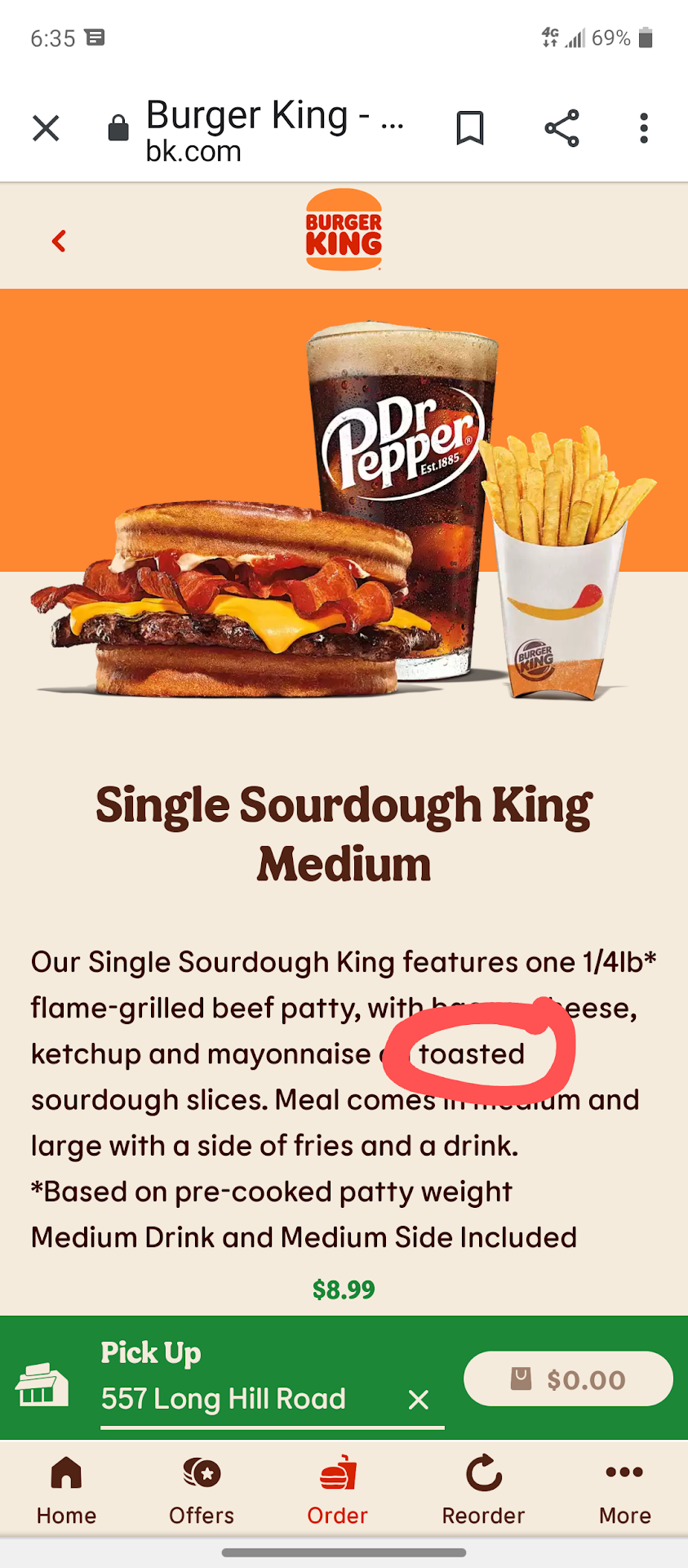
Task: Bookmark this bk.com page
Action: [469, 128]
